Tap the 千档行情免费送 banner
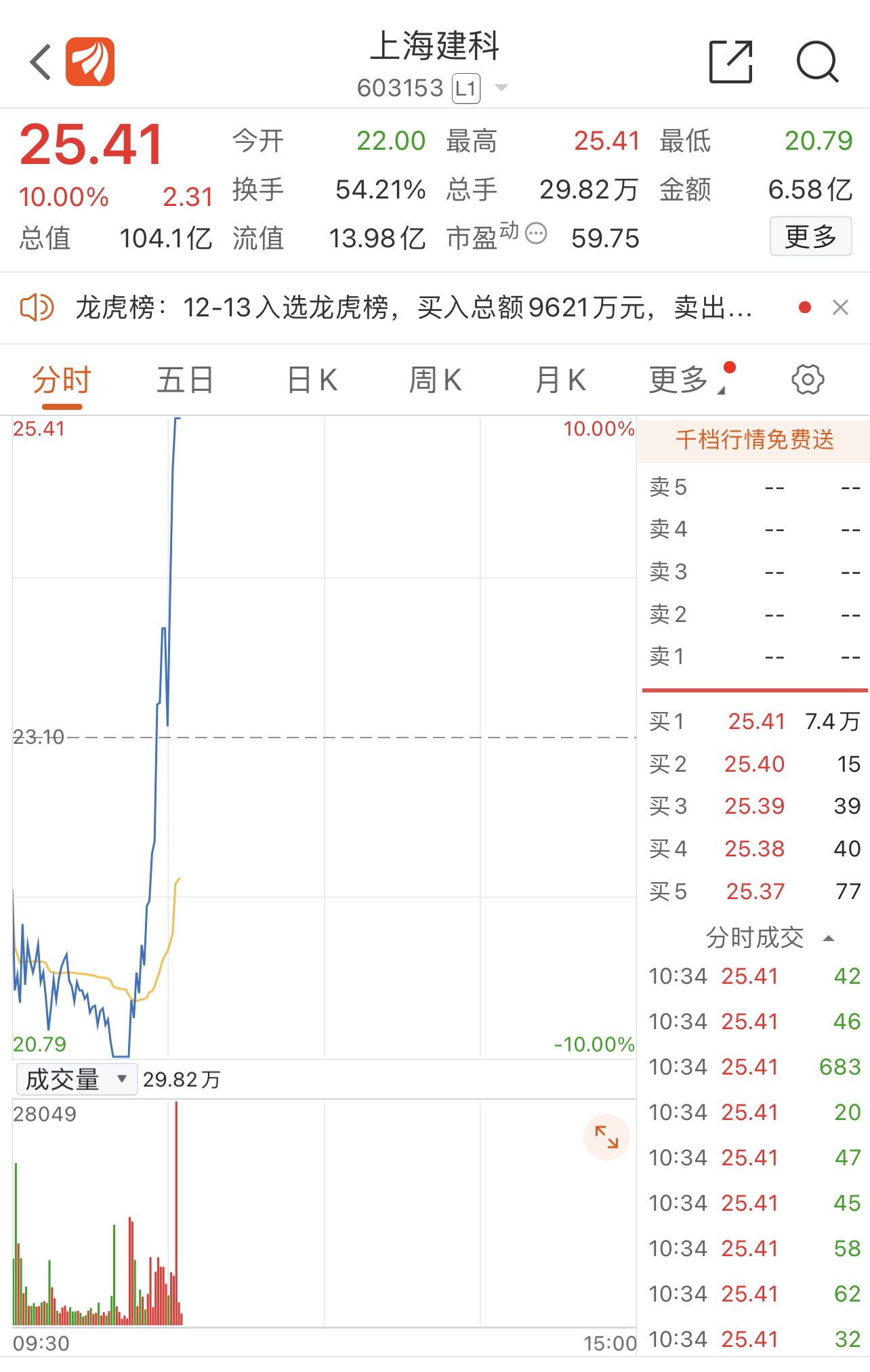The height and width of the screenshot is (1372, 870). (754, 440)
